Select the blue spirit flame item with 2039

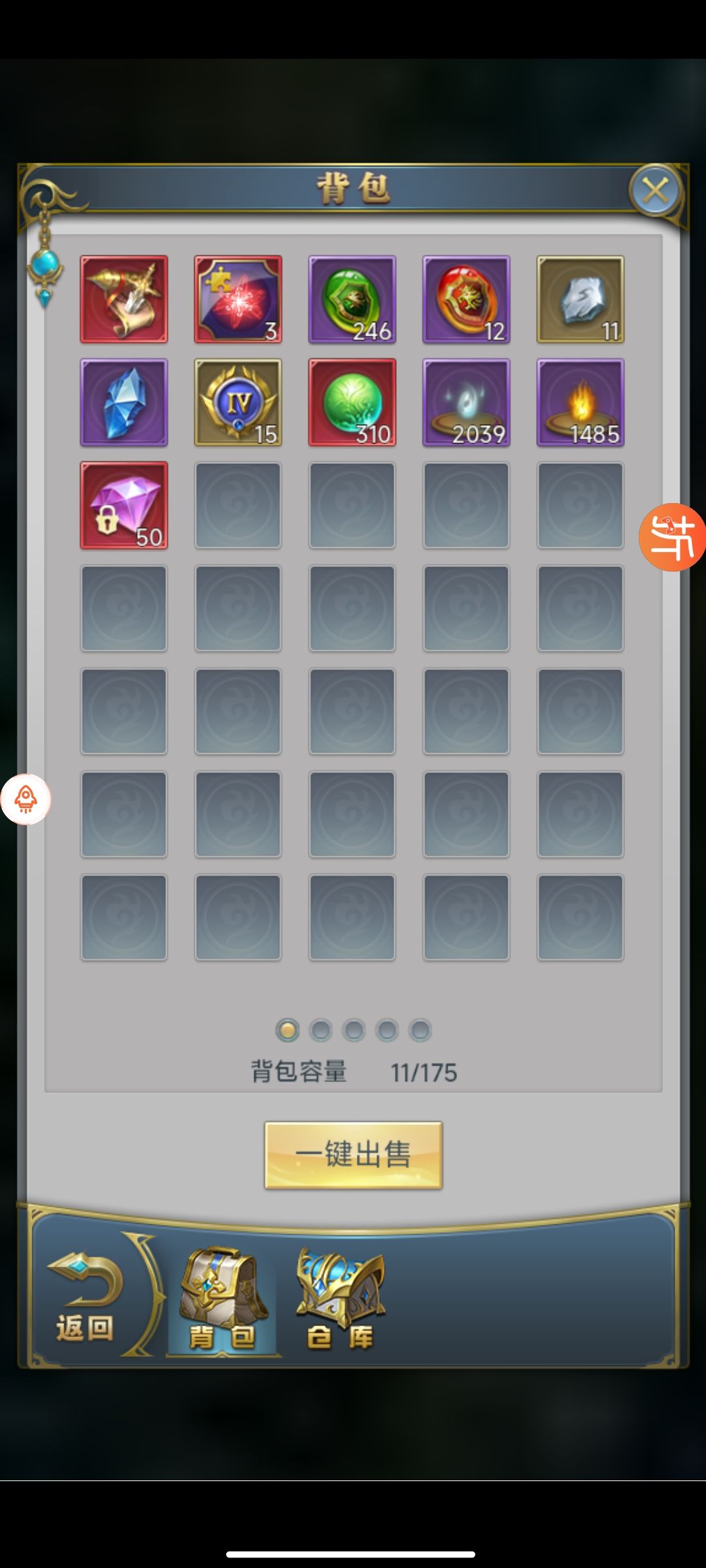pyautogui.click(x=466, y=402)
